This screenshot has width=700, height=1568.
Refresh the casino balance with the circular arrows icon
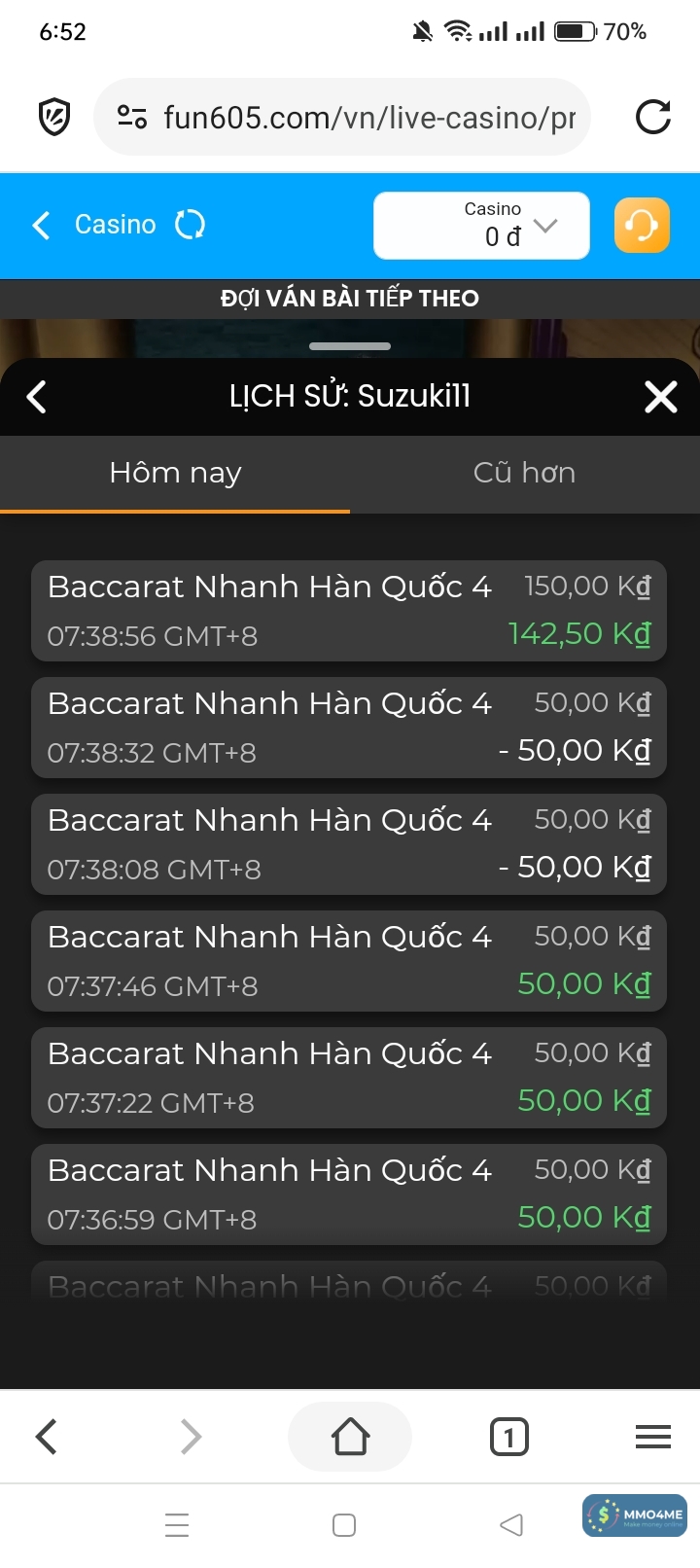click(x=190, y=225)
